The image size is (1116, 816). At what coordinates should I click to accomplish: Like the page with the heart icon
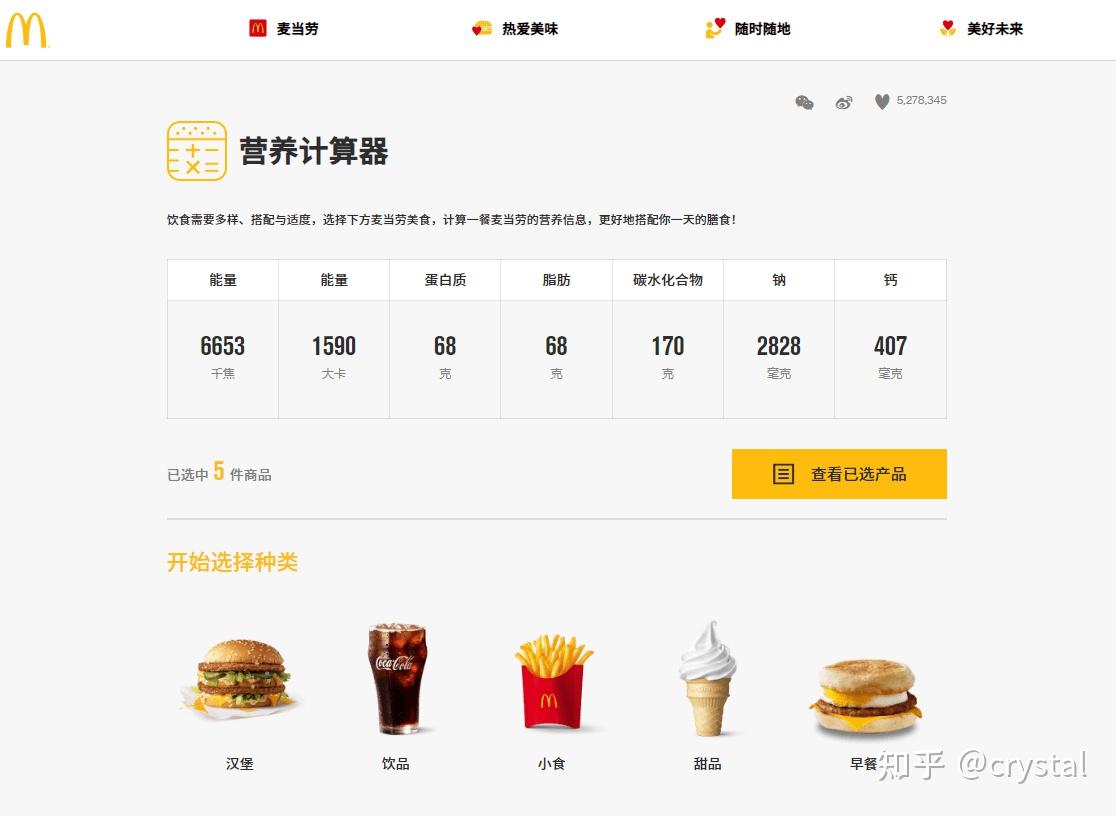(882, 102)
